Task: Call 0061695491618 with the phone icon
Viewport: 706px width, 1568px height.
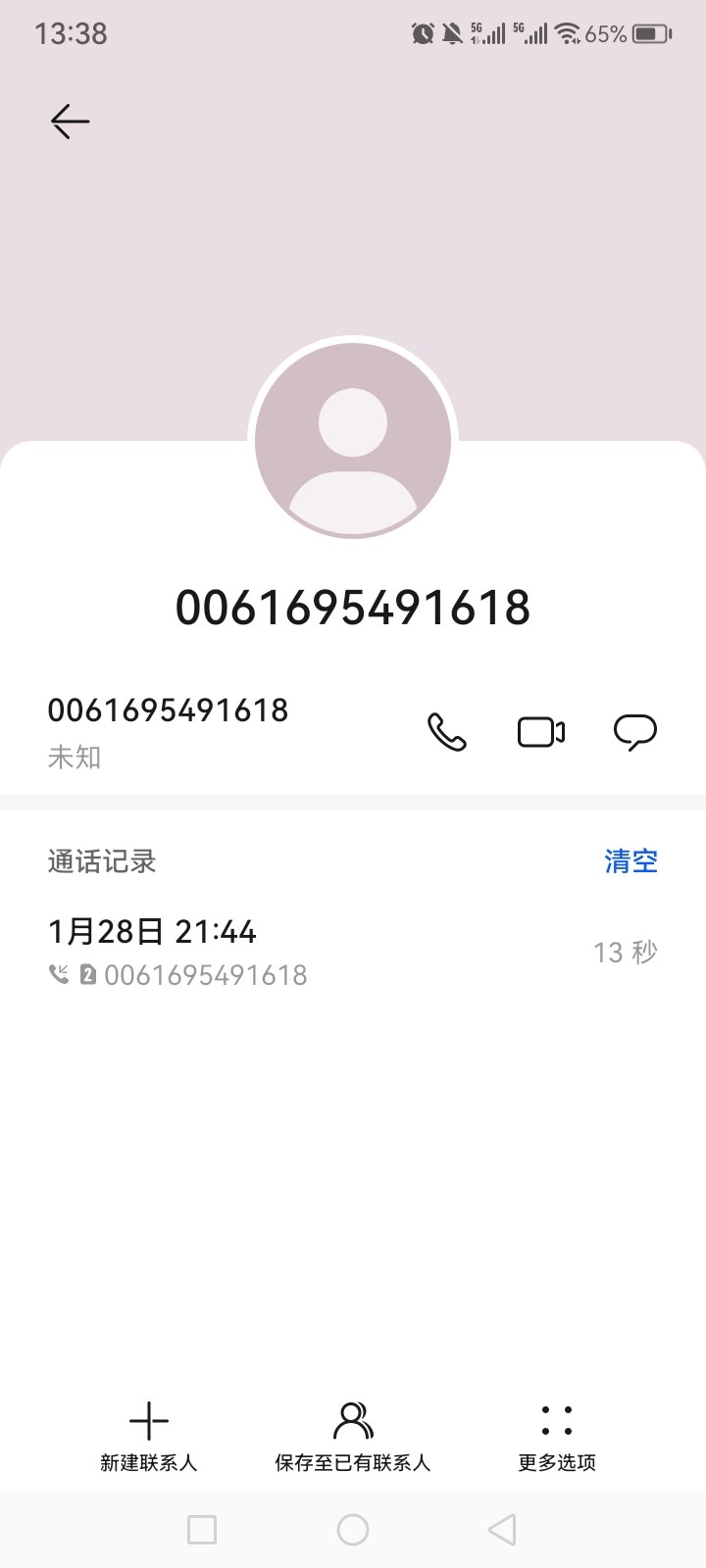Action: 447,732
